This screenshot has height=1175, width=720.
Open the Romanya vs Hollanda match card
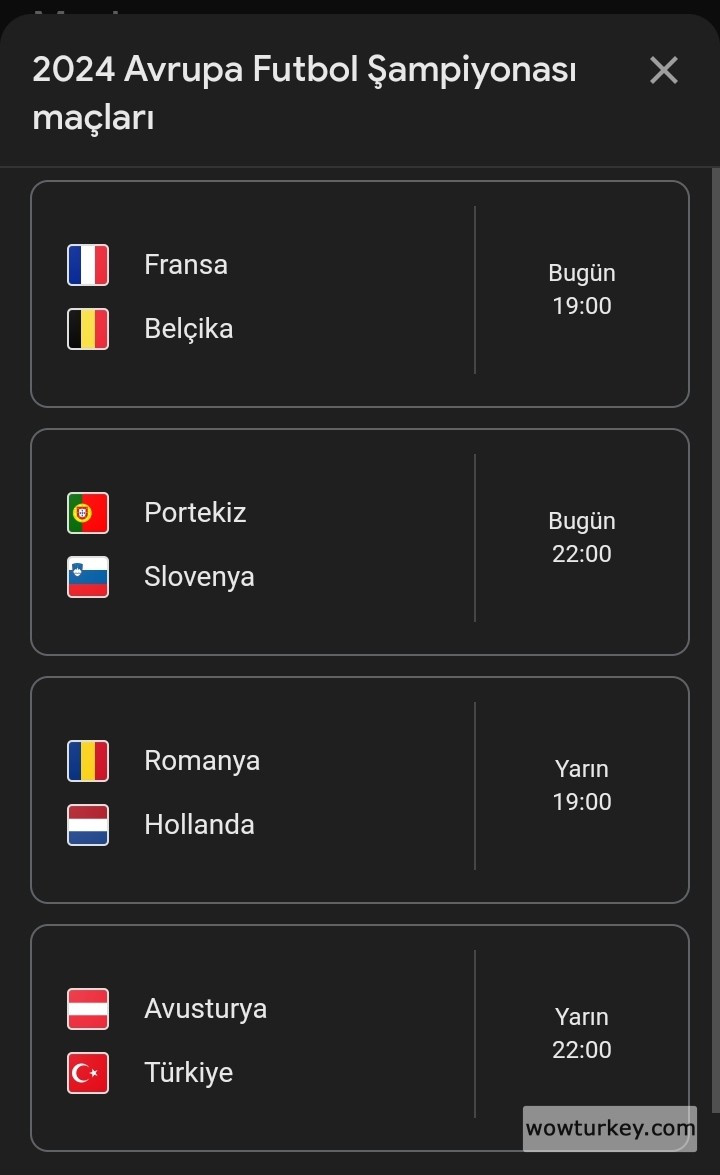(360, 790)
